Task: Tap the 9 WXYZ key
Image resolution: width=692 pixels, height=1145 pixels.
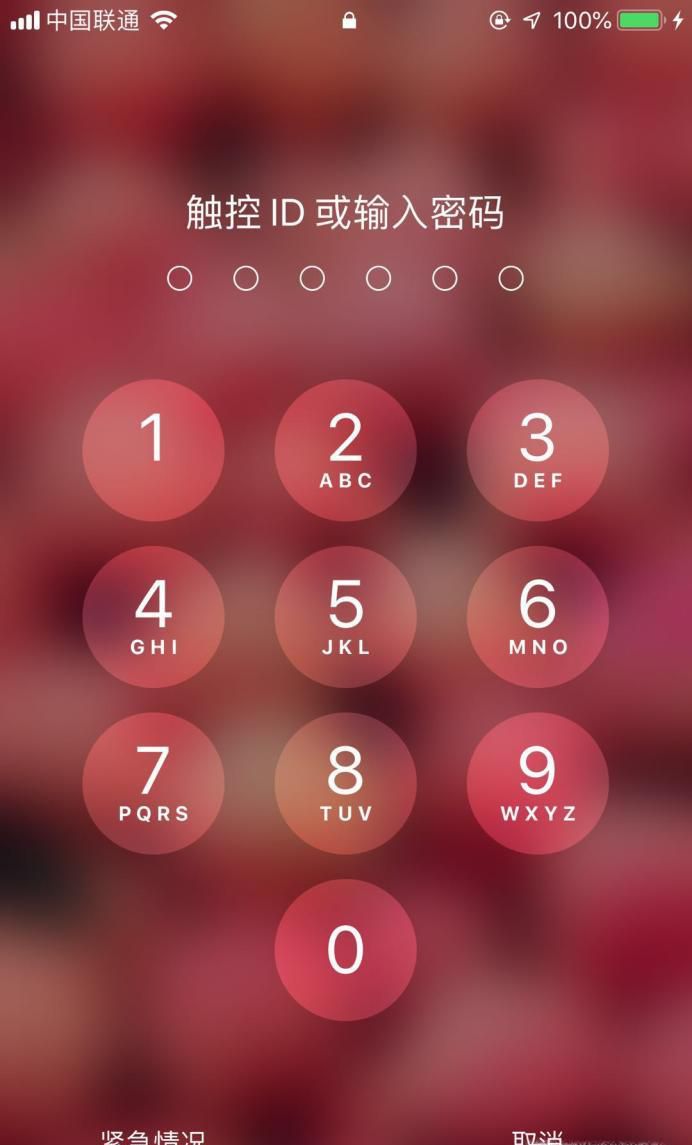Action: click(x=537, y=783)
